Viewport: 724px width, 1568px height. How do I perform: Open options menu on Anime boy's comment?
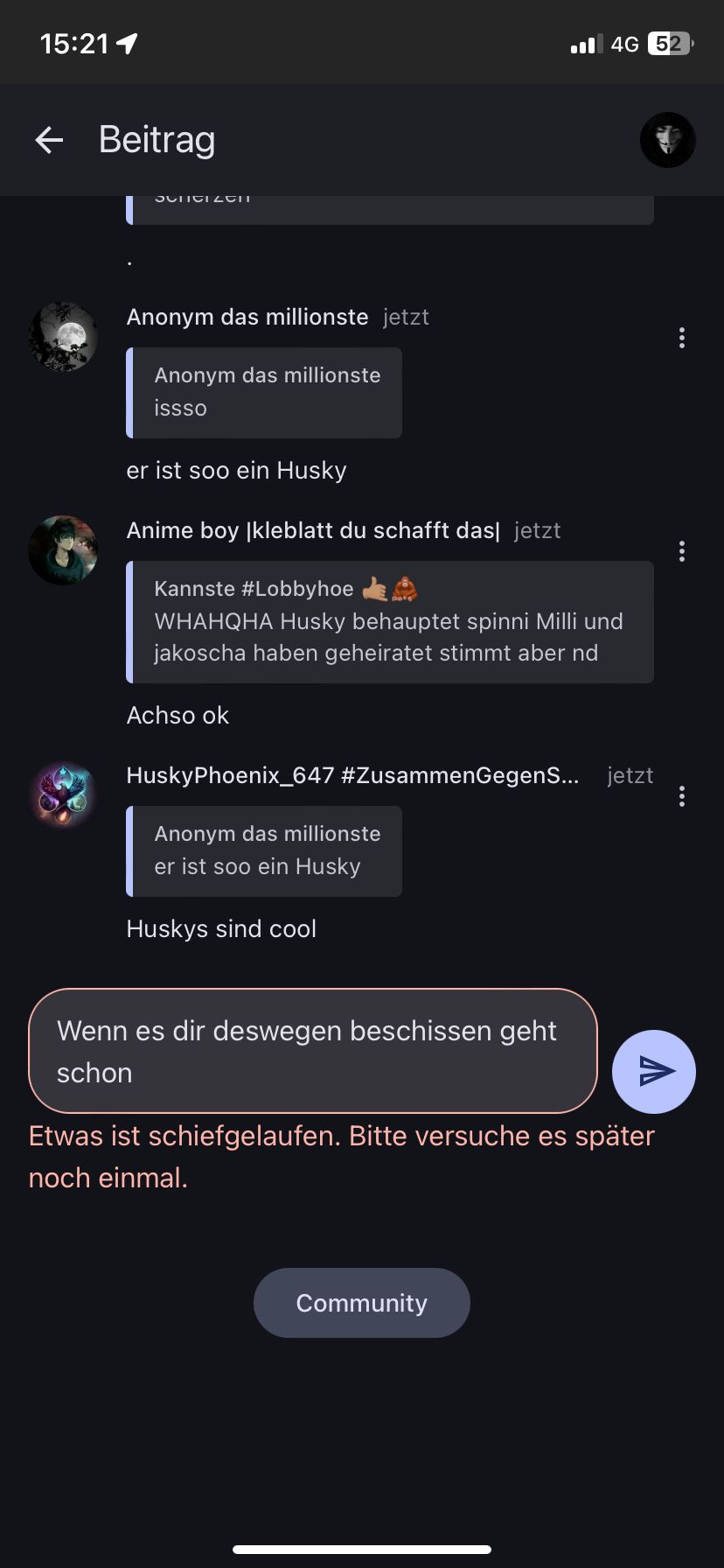[682, 551]
